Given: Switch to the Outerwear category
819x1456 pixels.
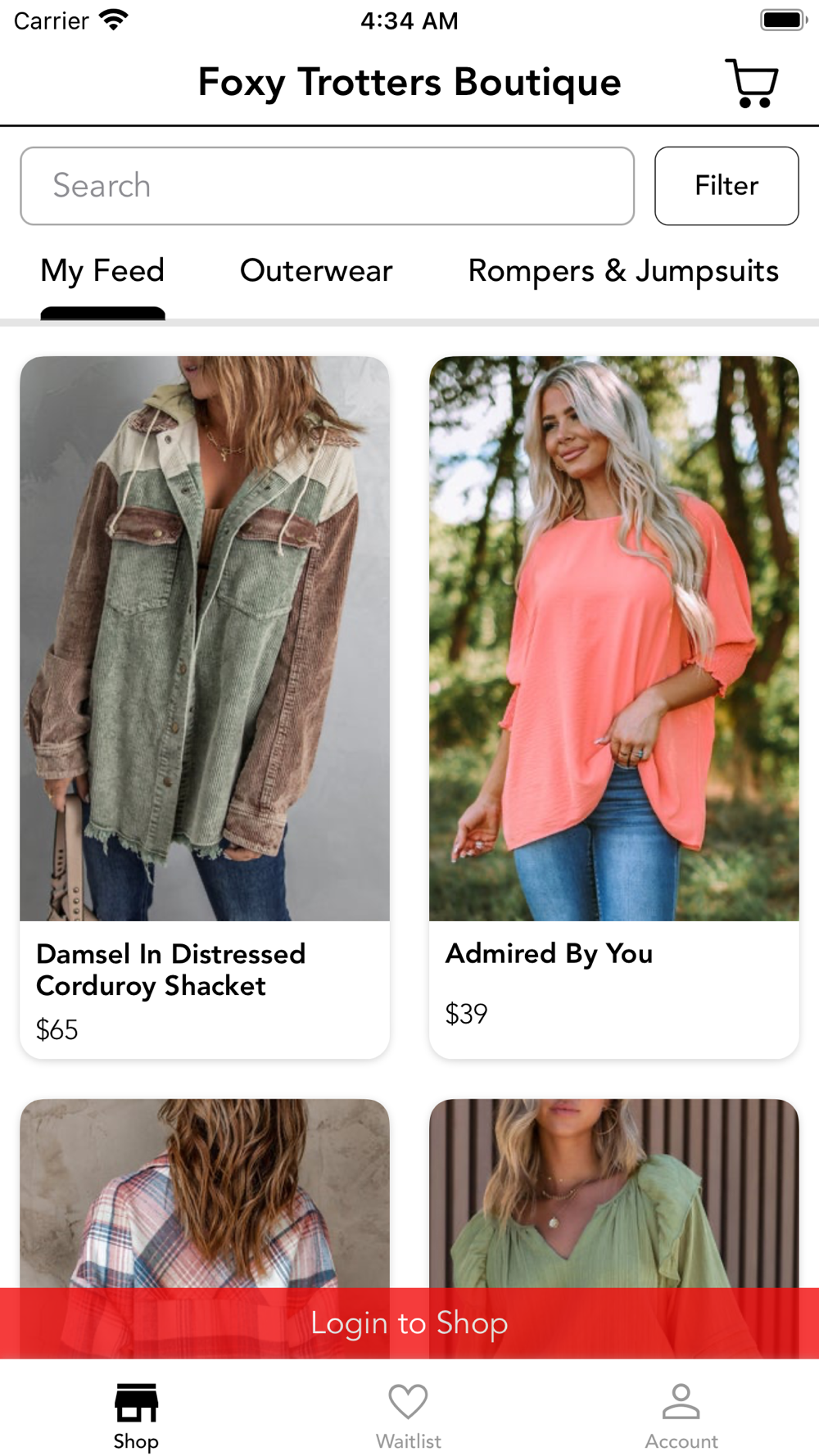Looking at the screenshot, I should pos(316,271).
